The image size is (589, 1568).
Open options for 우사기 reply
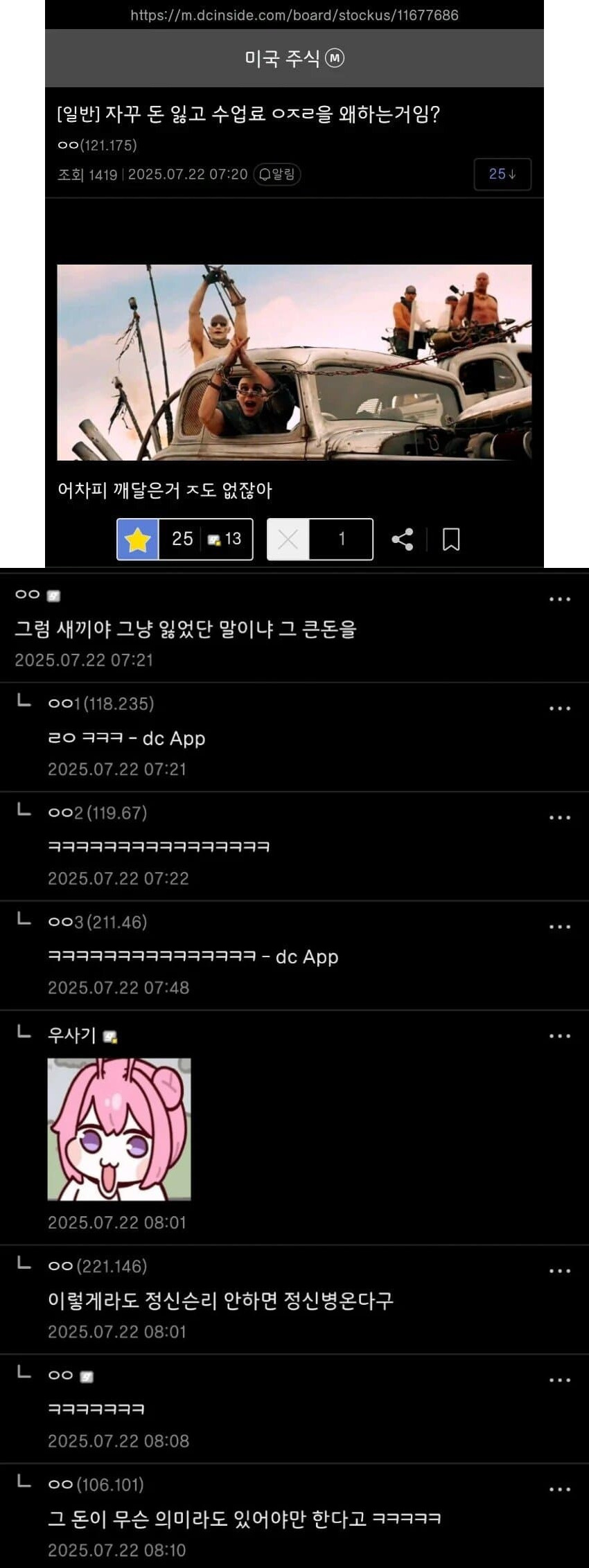(559, 1036)
